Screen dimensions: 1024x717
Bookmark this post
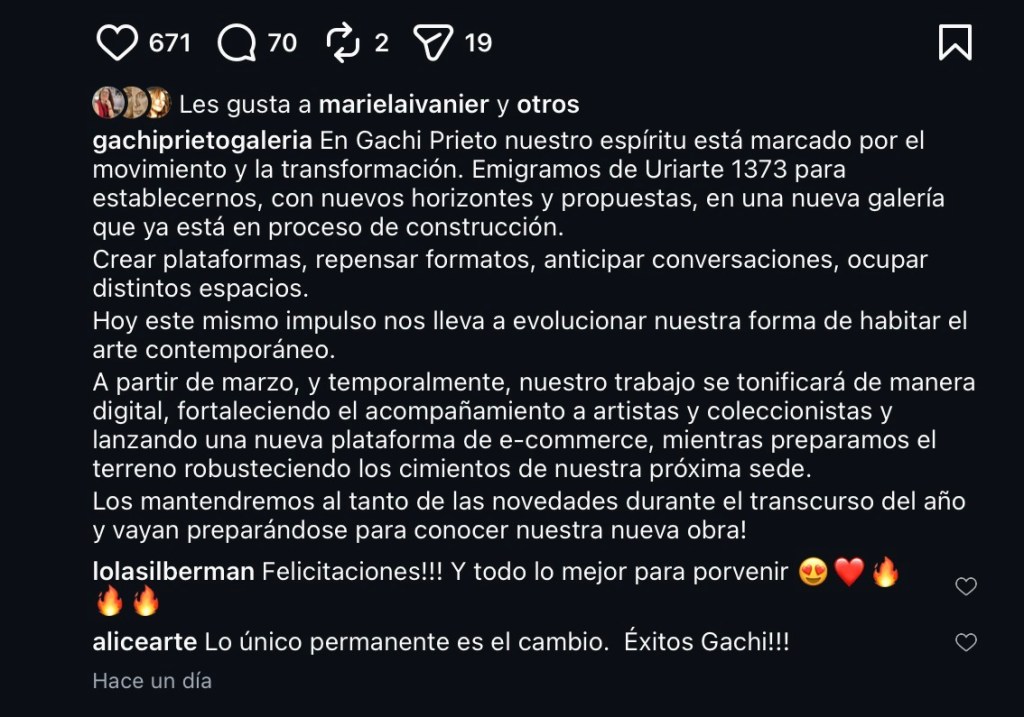(955, 43)
